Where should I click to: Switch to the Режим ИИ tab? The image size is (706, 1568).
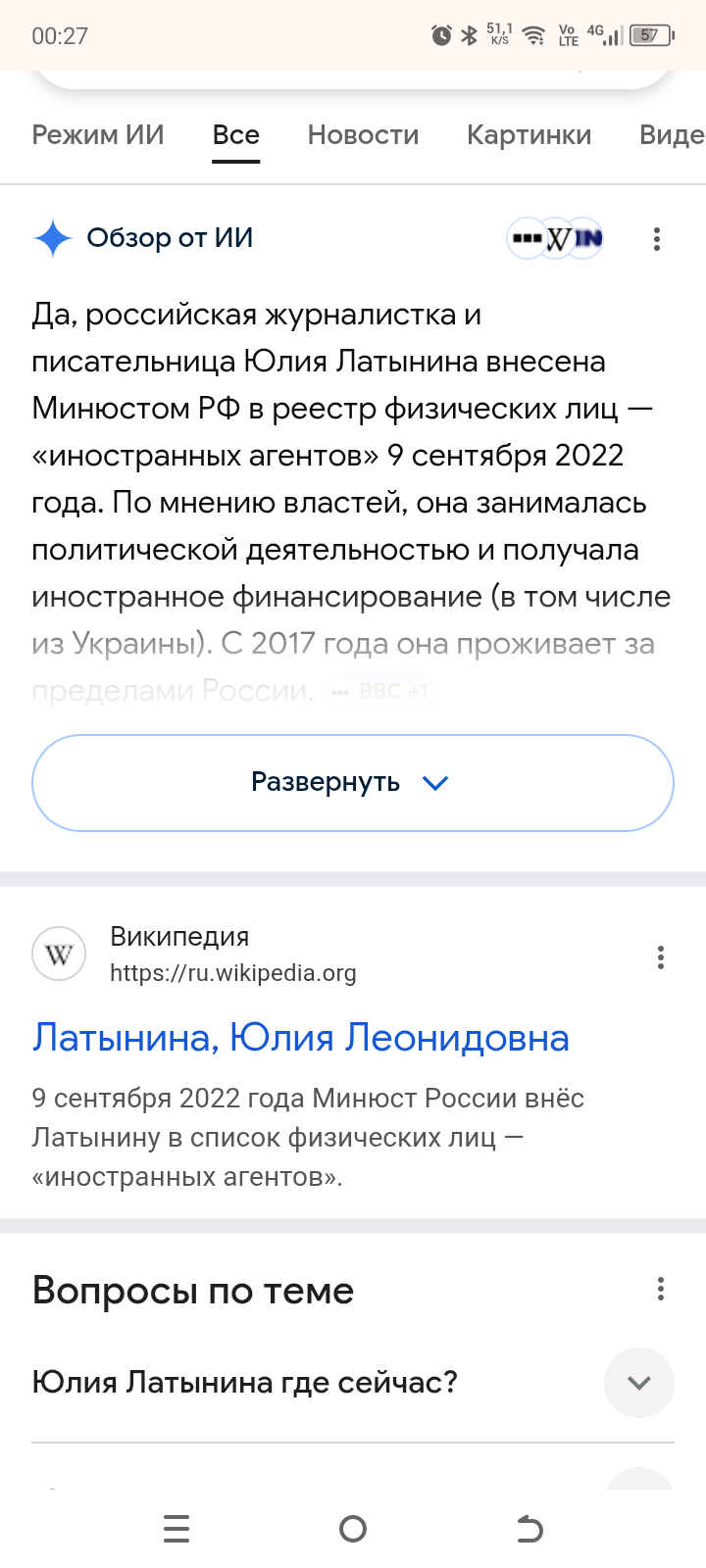coord(98,135)
